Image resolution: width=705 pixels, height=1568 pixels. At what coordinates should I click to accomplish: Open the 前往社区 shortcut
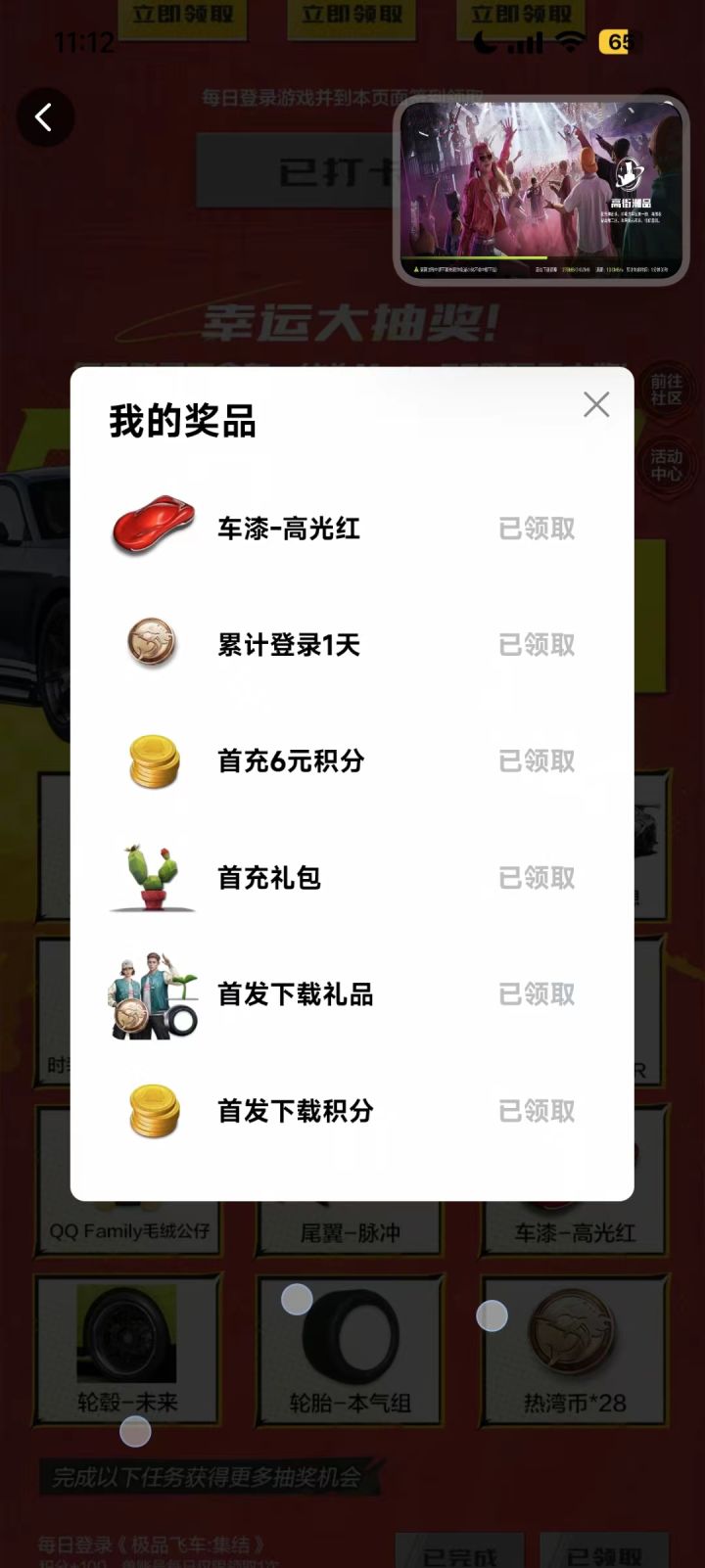666,390
